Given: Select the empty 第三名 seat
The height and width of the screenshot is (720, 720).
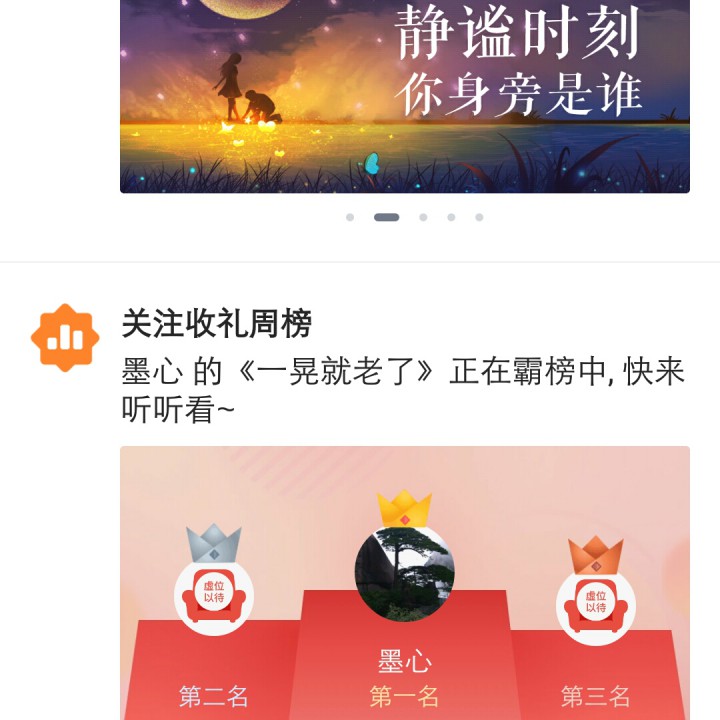Looking at the screenshot, I should (x=596, y=605).
